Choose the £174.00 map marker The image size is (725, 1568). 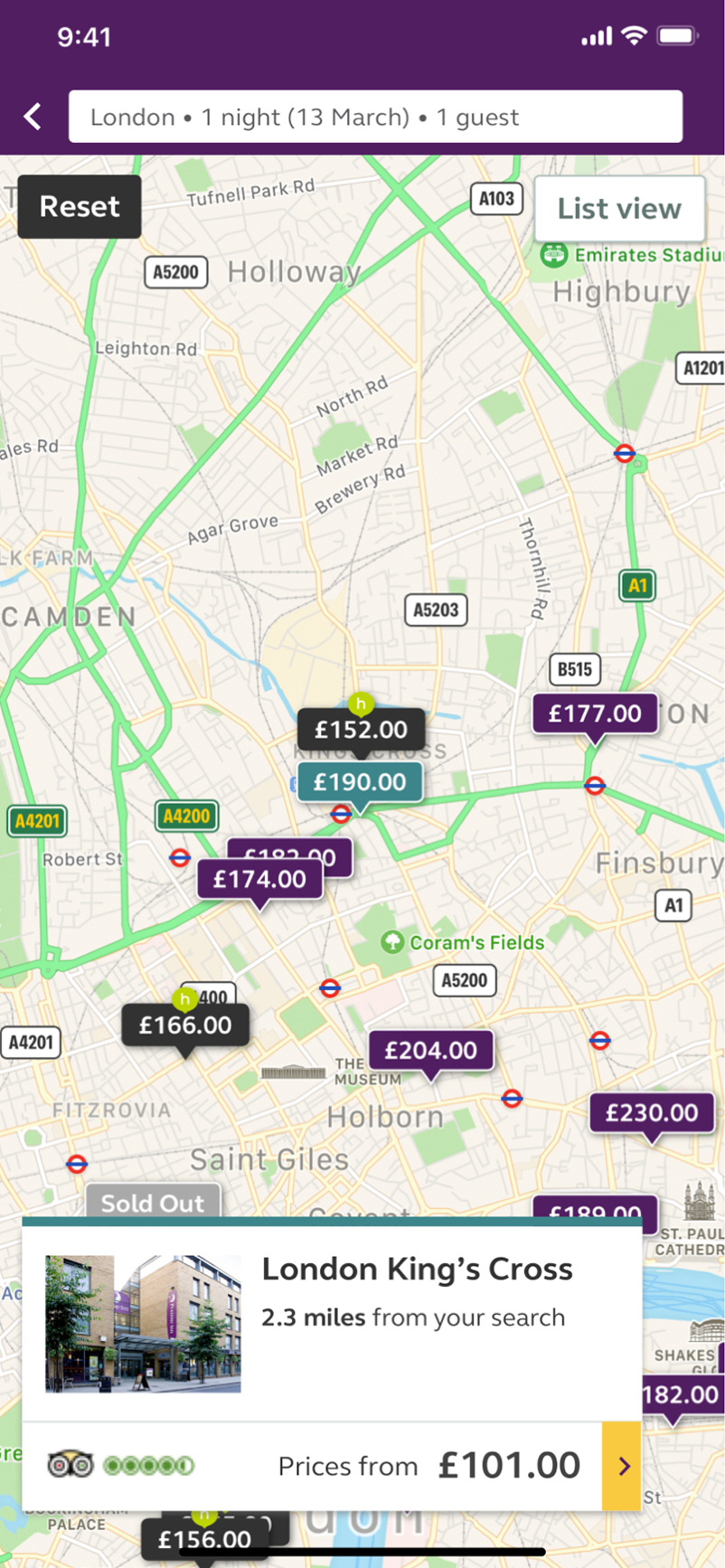(x=259, y=879)
